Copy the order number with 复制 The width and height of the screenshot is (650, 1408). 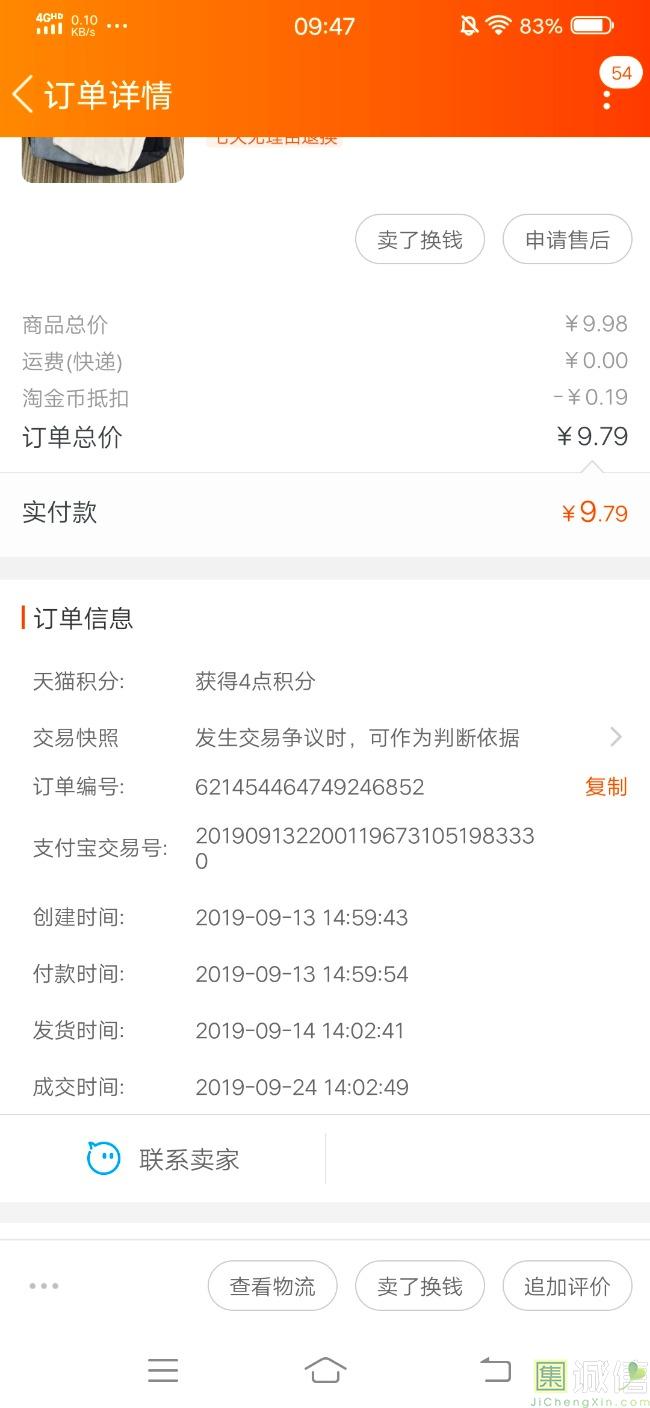(605, 787)
